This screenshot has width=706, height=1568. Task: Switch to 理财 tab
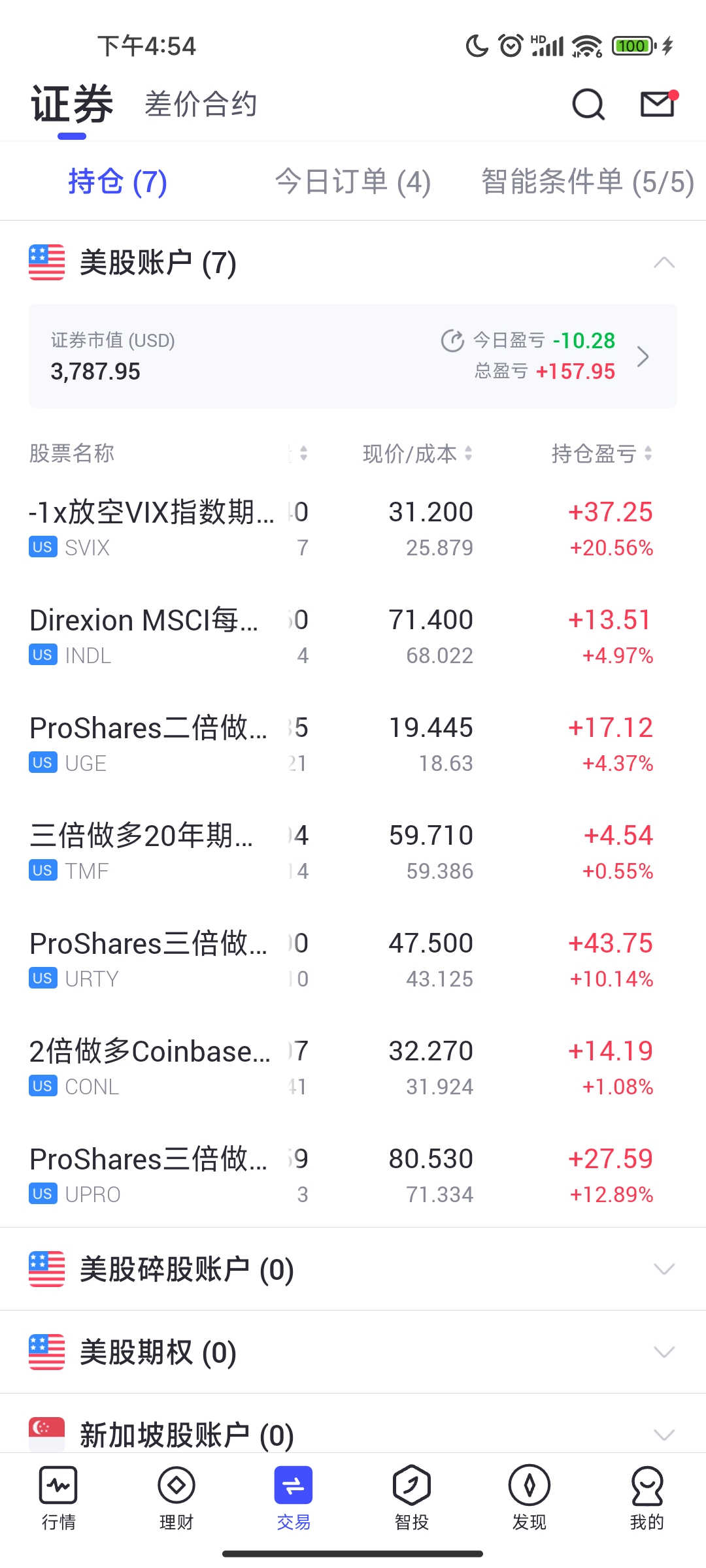click(176, 1497)
